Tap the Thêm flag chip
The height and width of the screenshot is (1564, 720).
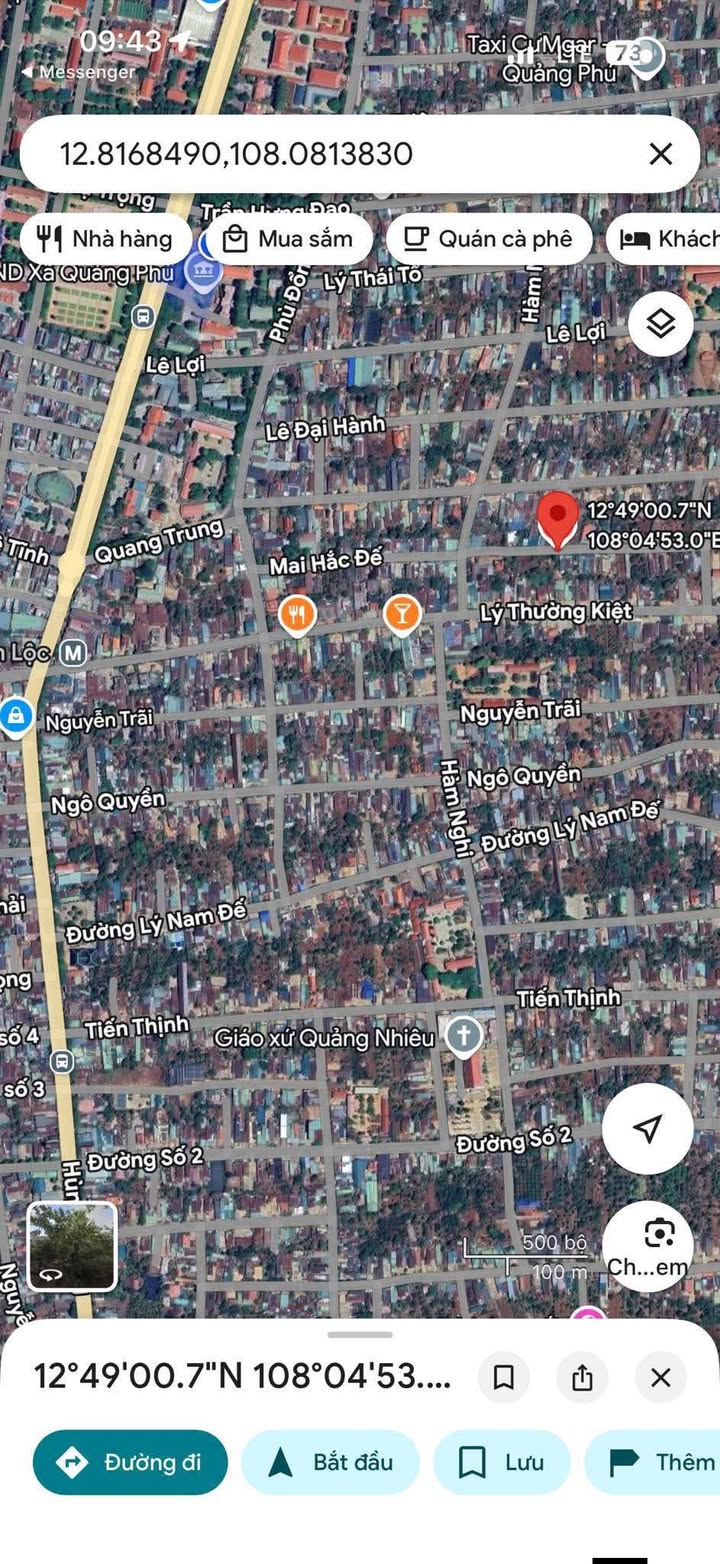[660, 1462]
